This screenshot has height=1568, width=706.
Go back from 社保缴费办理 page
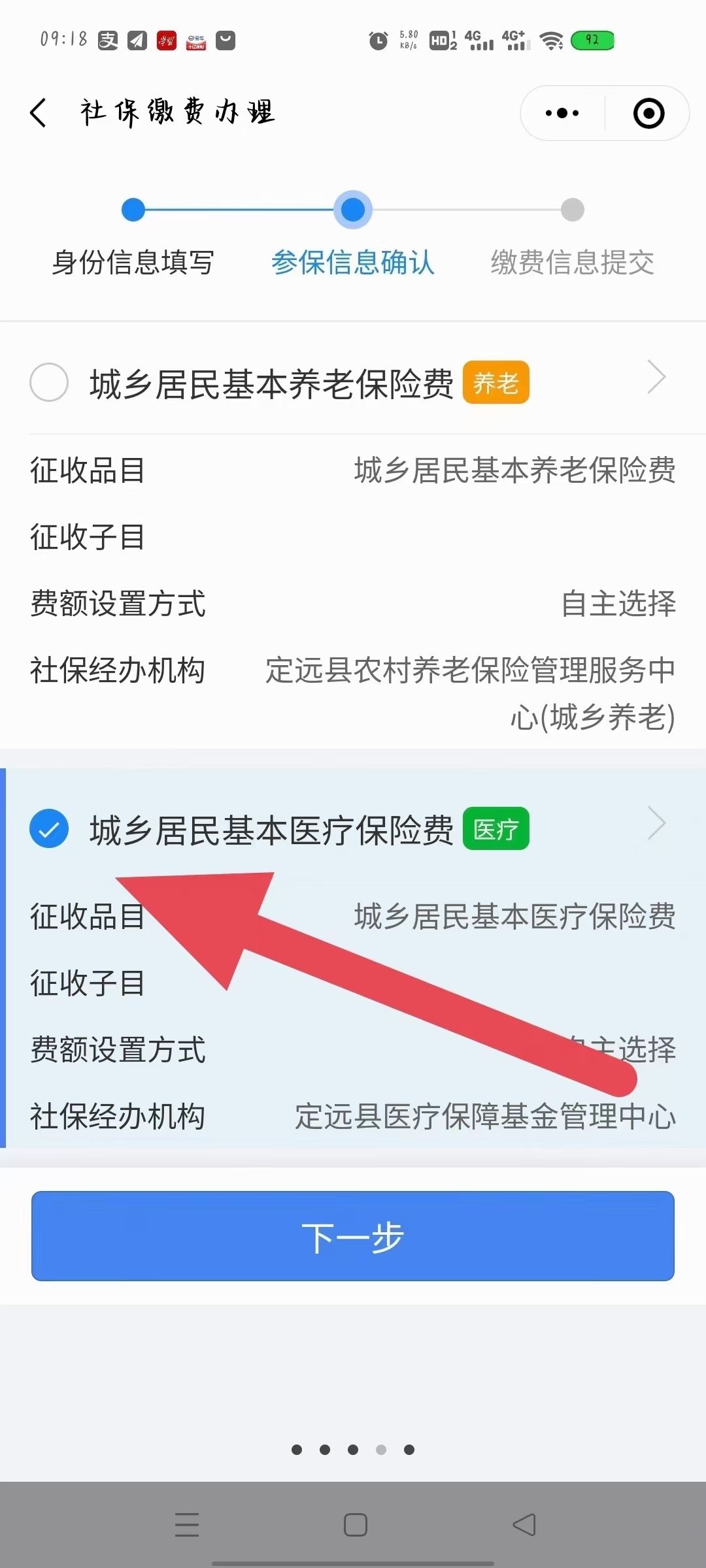pyautogui.click(x=39, y=112)
